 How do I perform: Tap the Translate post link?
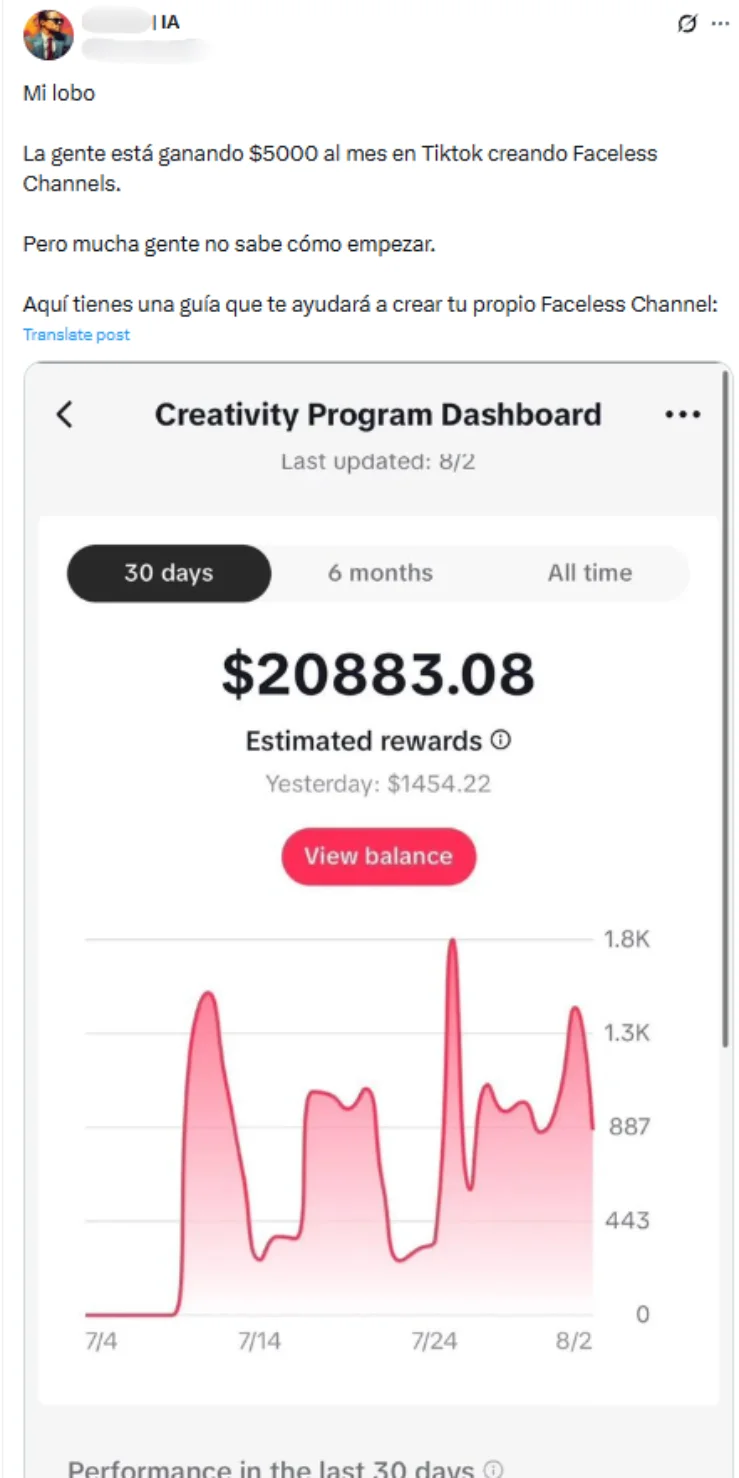click(76, 335)
